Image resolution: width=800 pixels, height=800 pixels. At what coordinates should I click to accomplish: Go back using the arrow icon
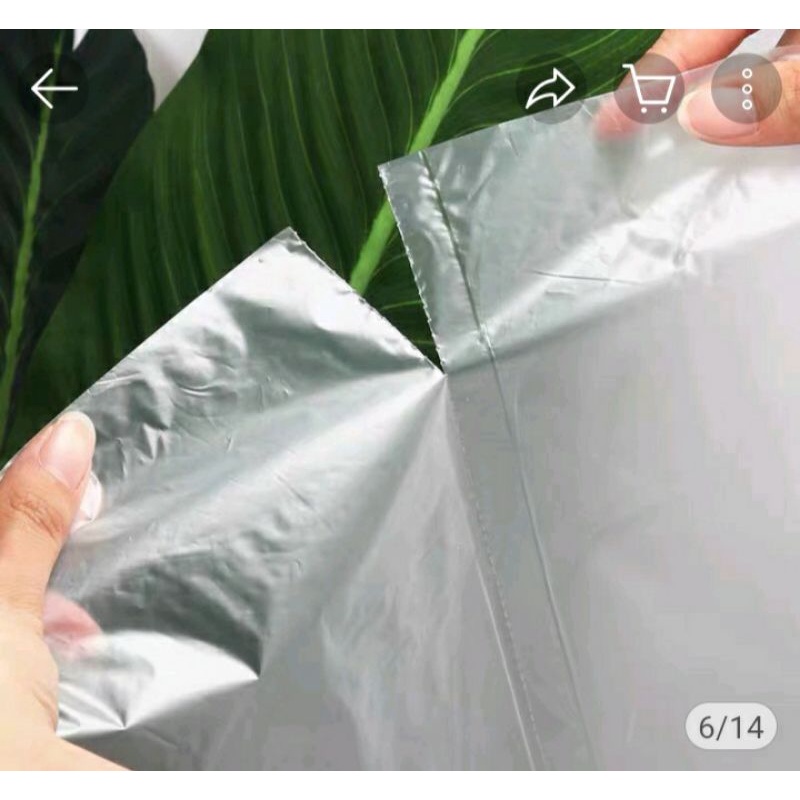point(53,90)
